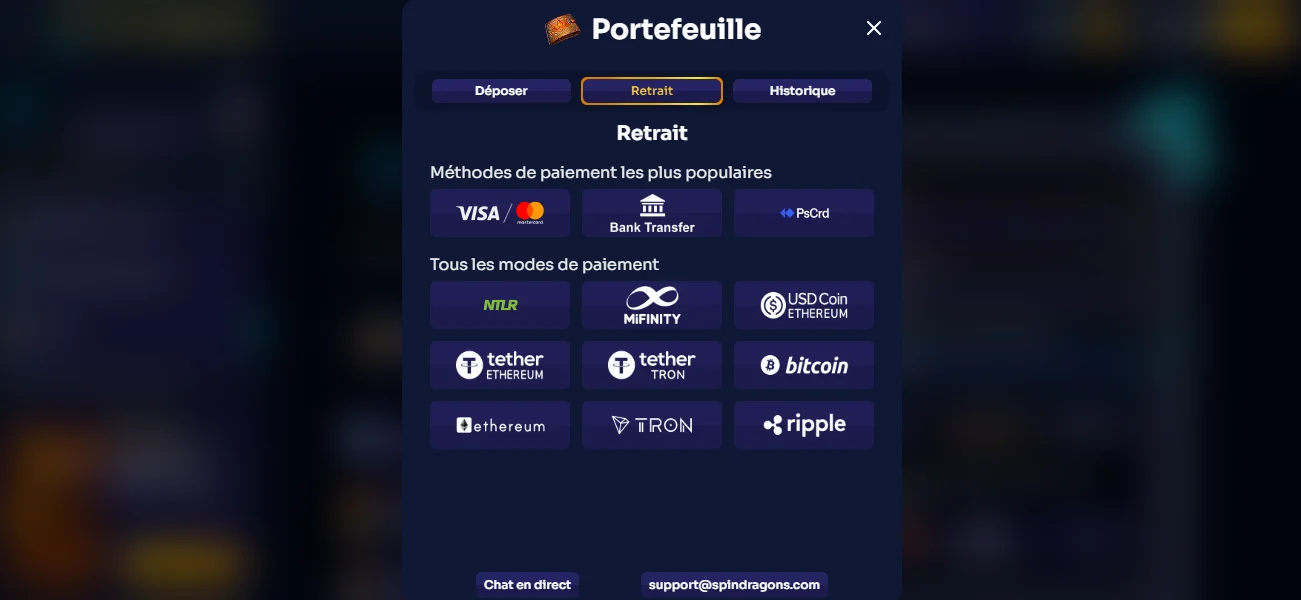Select MiFinity for withdrawal
The height and width of the screenshot is (600, 1301).
[652, 305]
